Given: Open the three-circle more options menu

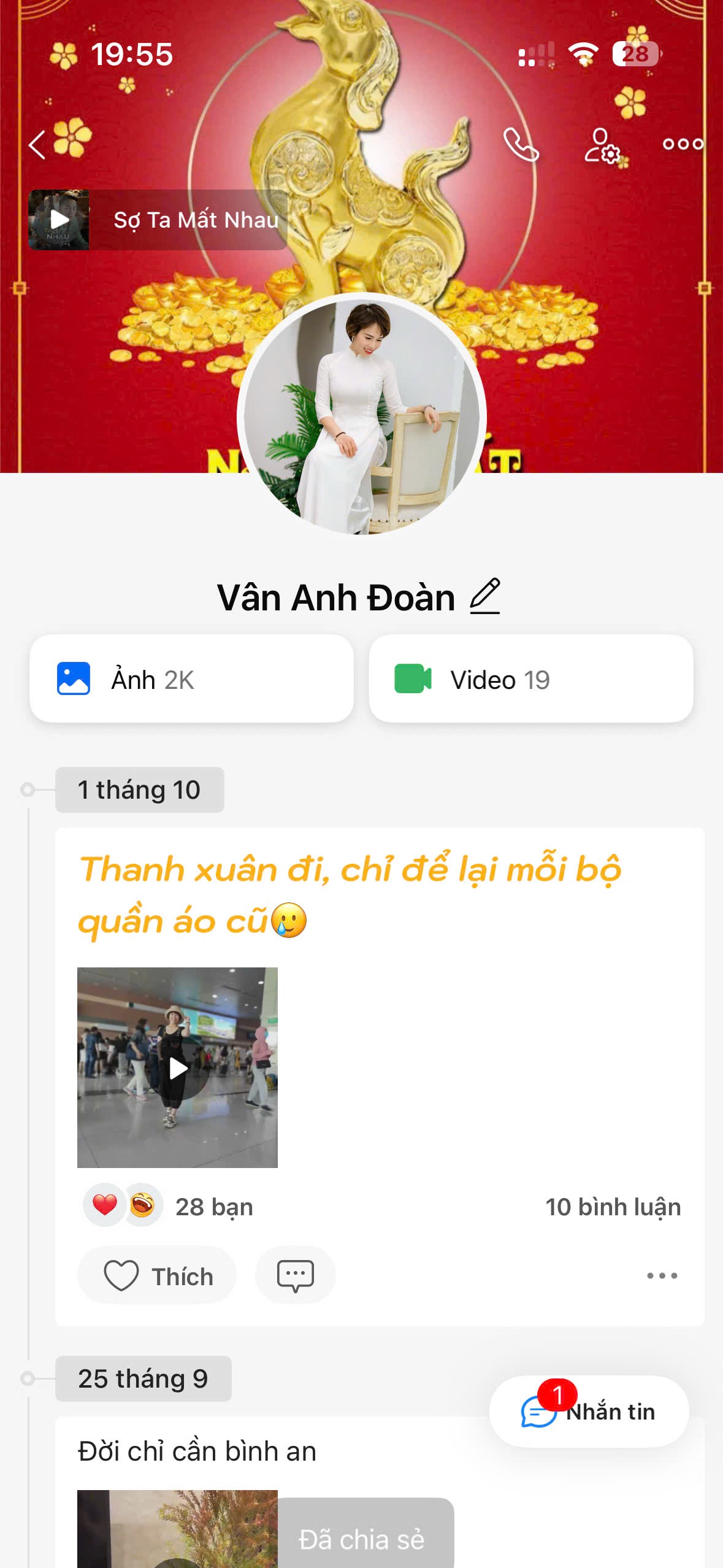Looking at the screenshot, I should 683,144.
